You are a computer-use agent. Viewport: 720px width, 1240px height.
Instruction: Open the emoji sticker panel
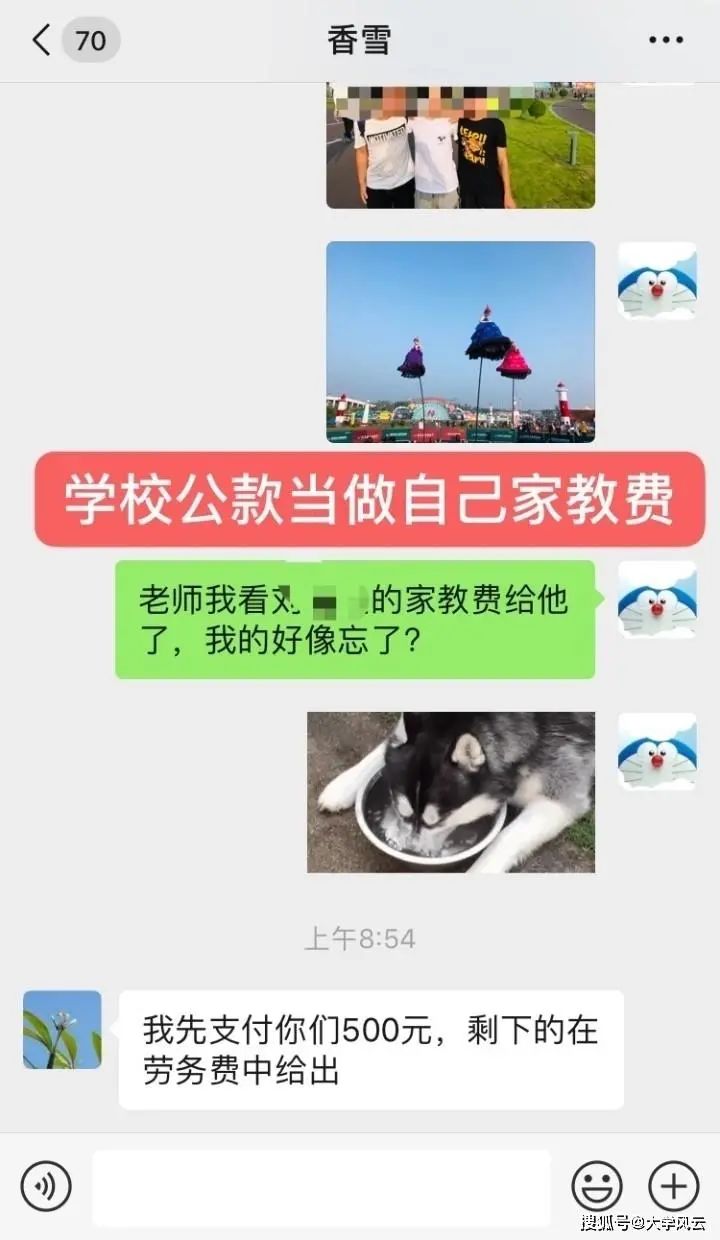597,1187
